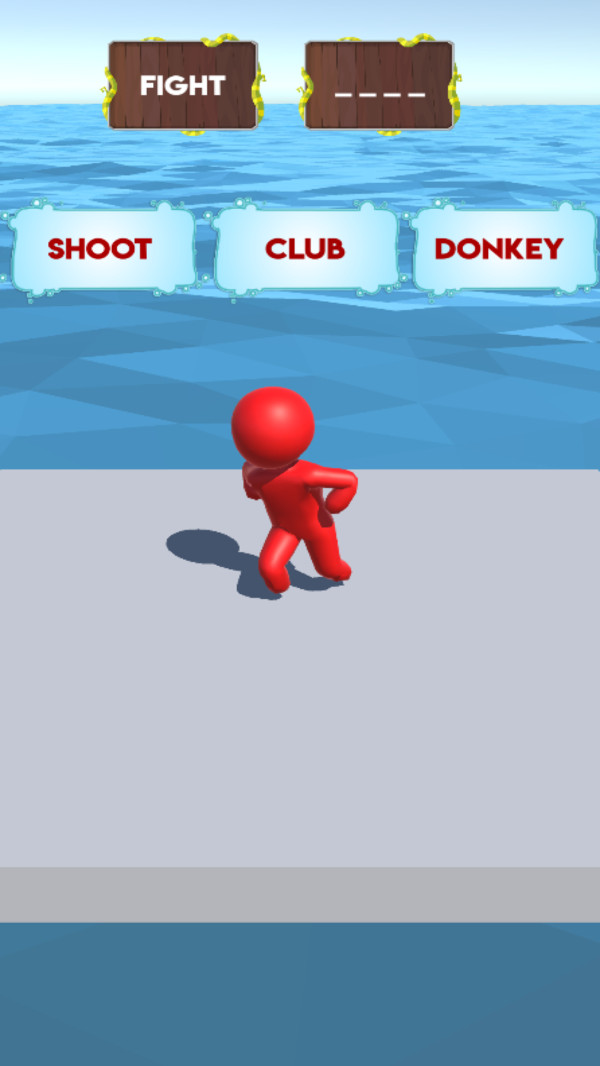Choose CLUB as the answer
This screenshot has height=1066, width=600.
(x=305, y=249)
